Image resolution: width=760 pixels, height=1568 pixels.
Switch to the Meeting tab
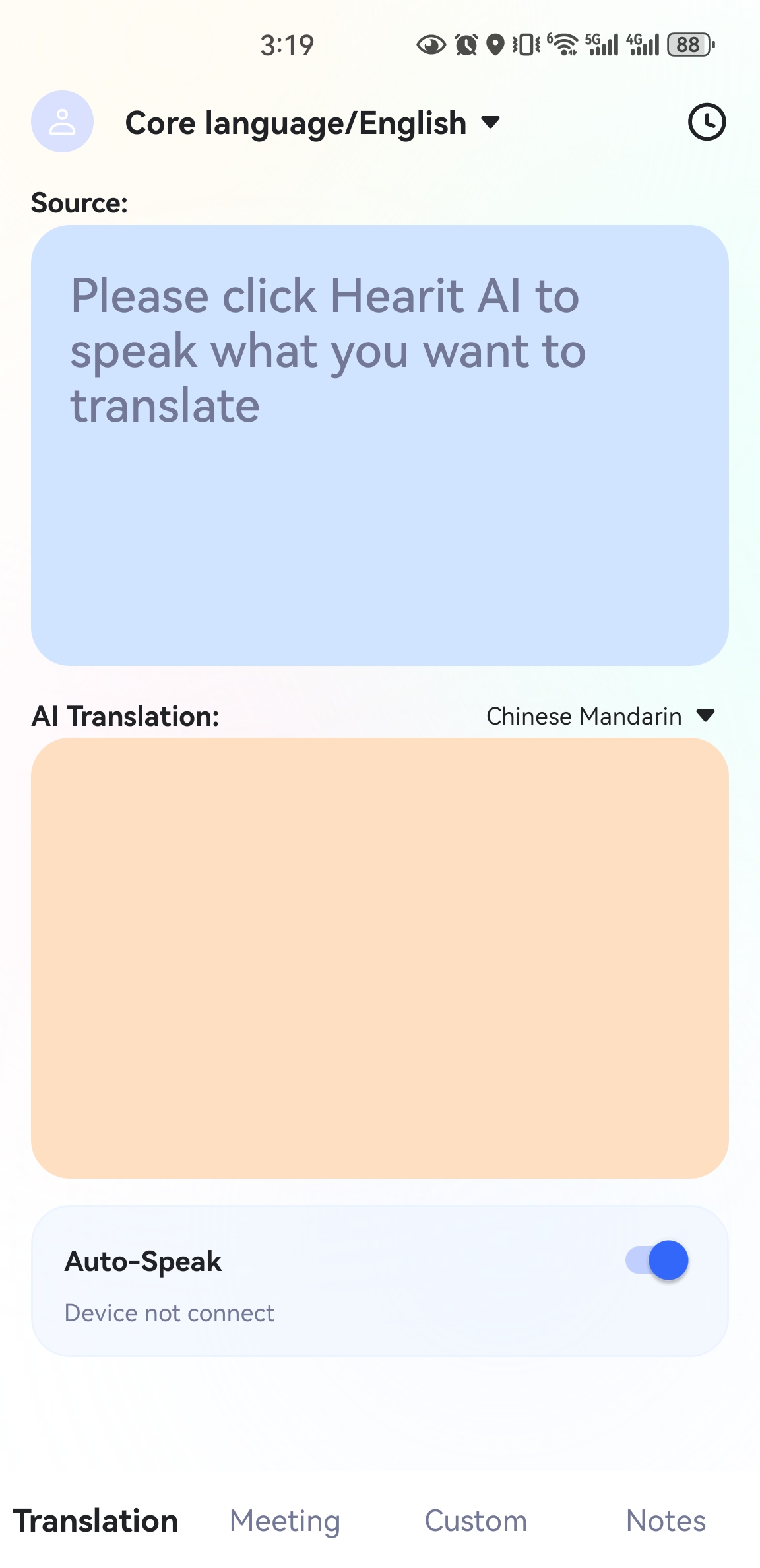pyautogui.click(x=285, y=1520)
